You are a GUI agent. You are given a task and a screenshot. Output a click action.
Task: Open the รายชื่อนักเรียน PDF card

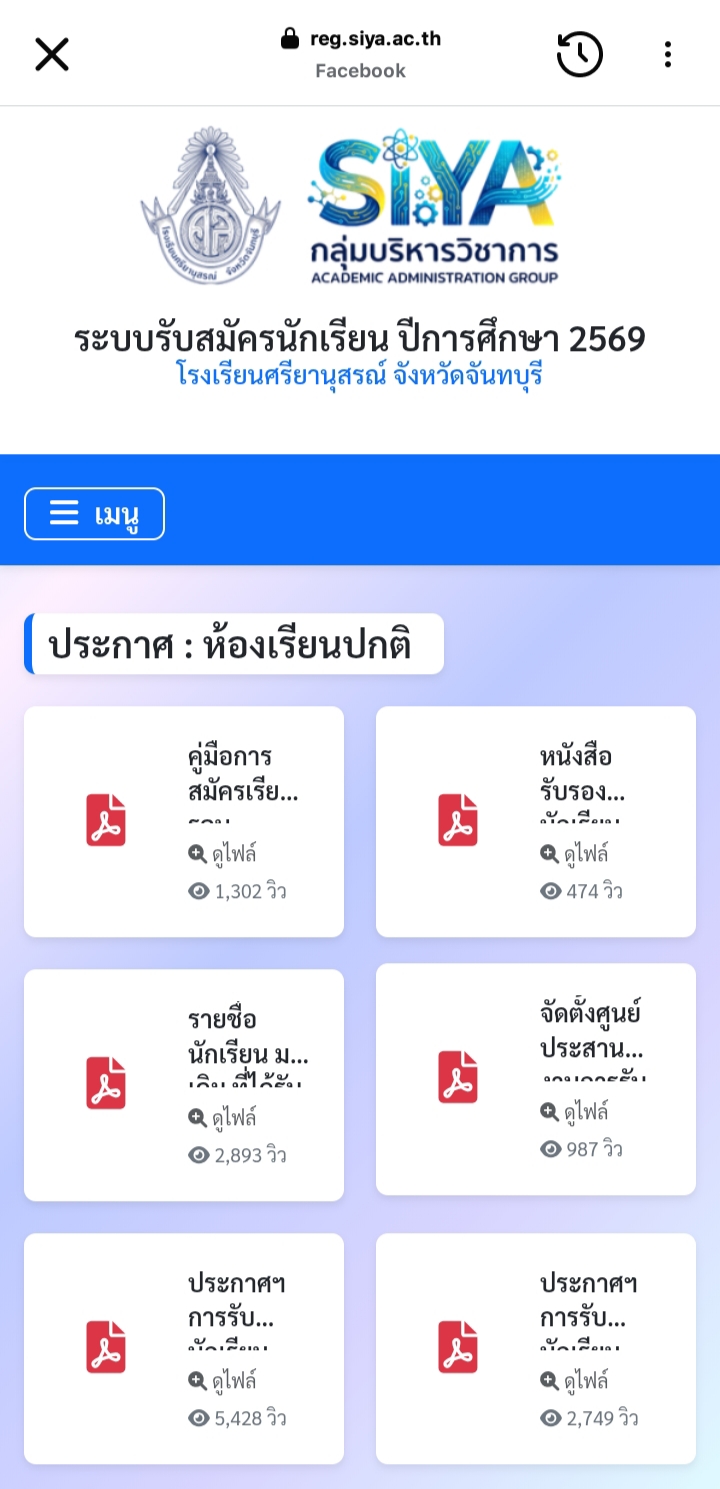pyautogui.click(x=184, y=1084)
